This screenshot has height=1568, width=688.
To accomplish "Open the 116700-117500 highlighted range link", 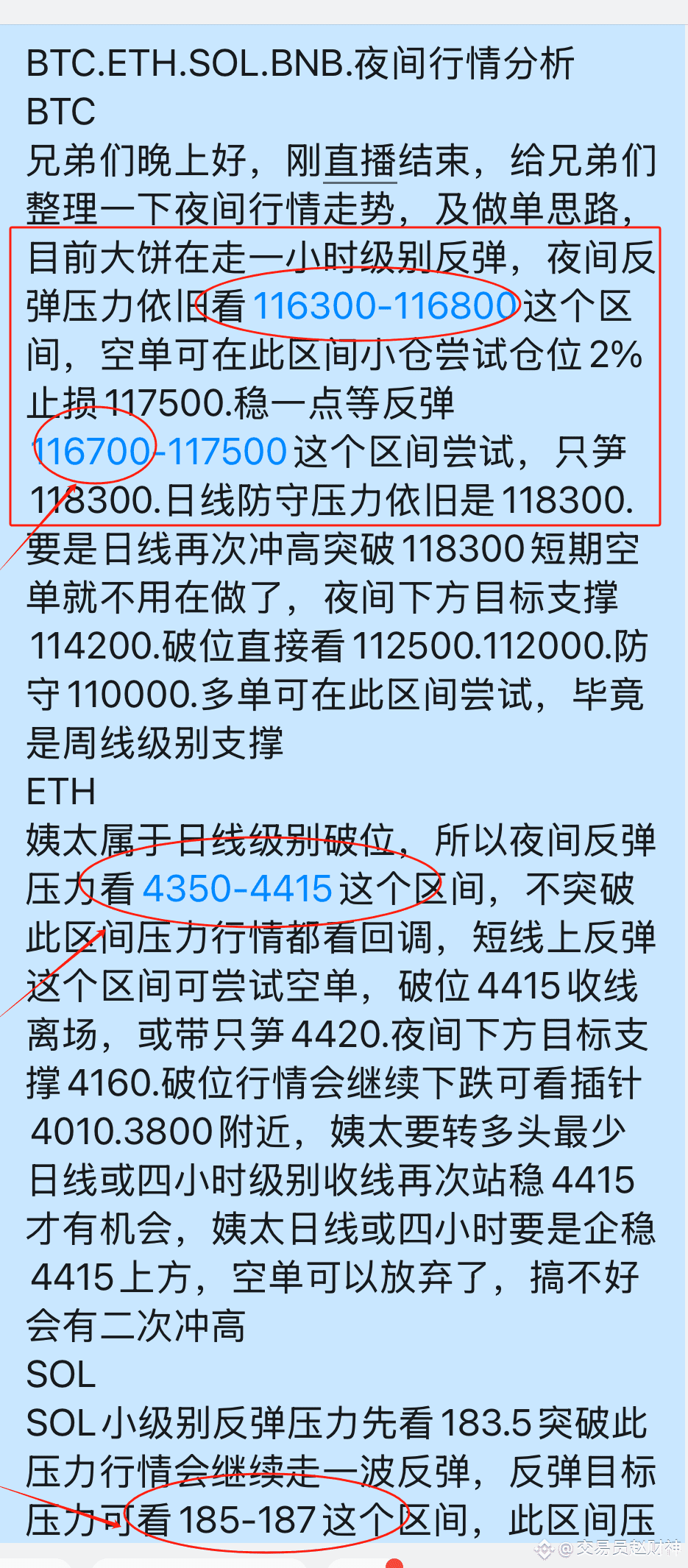I will point(160,451).
